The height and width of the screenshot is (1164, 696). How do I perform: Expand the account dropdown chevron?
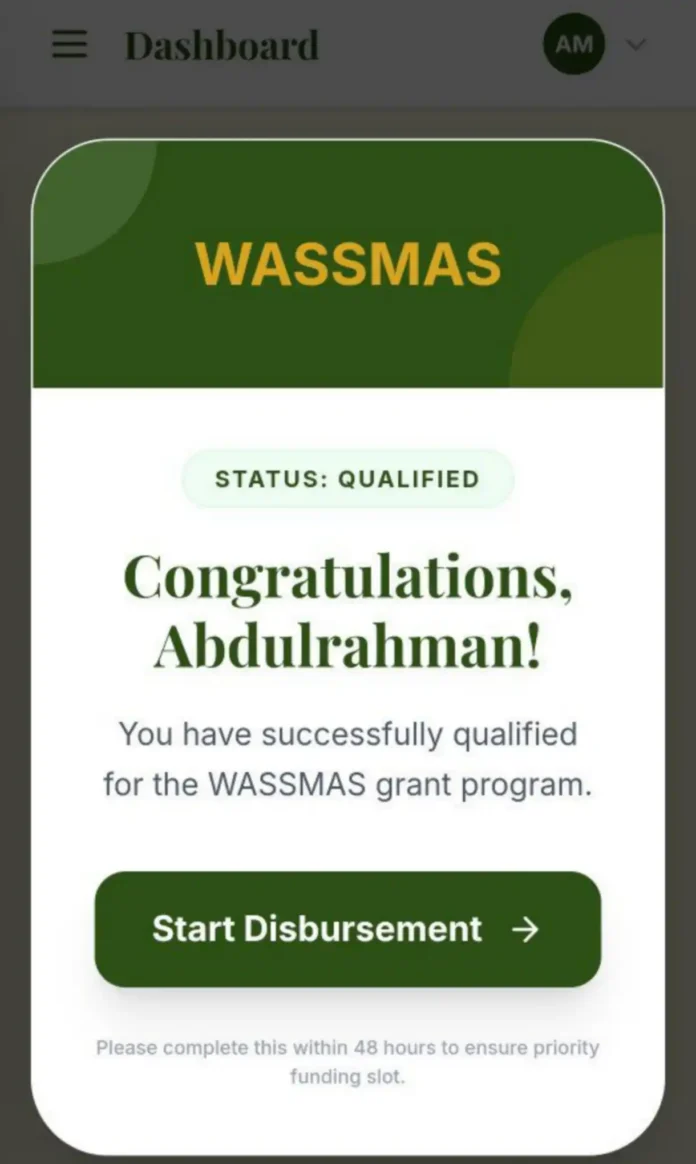(x=636, y=45)
